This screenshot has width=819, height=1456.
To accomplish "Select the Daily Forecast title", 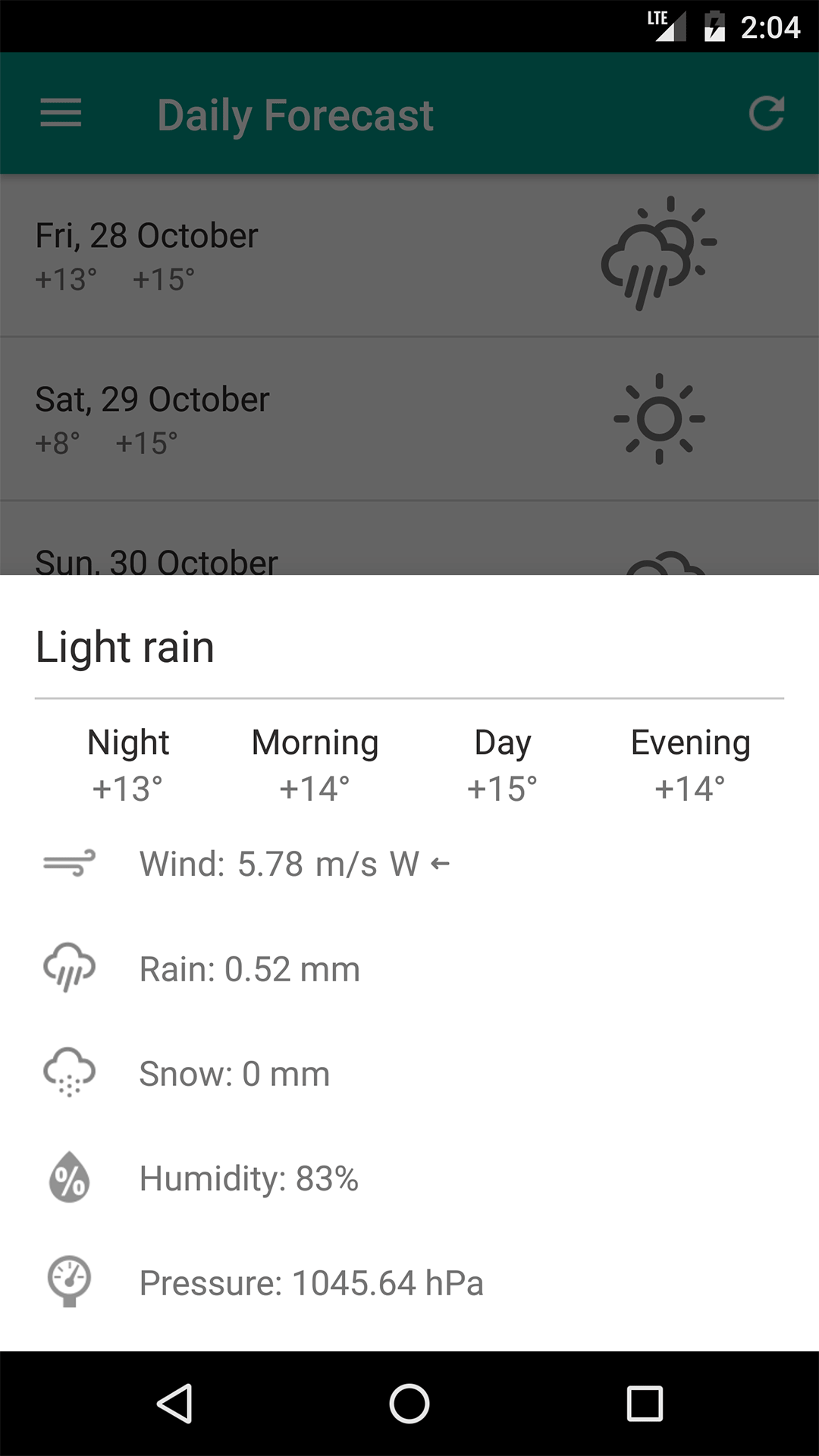I will [294, 114].
